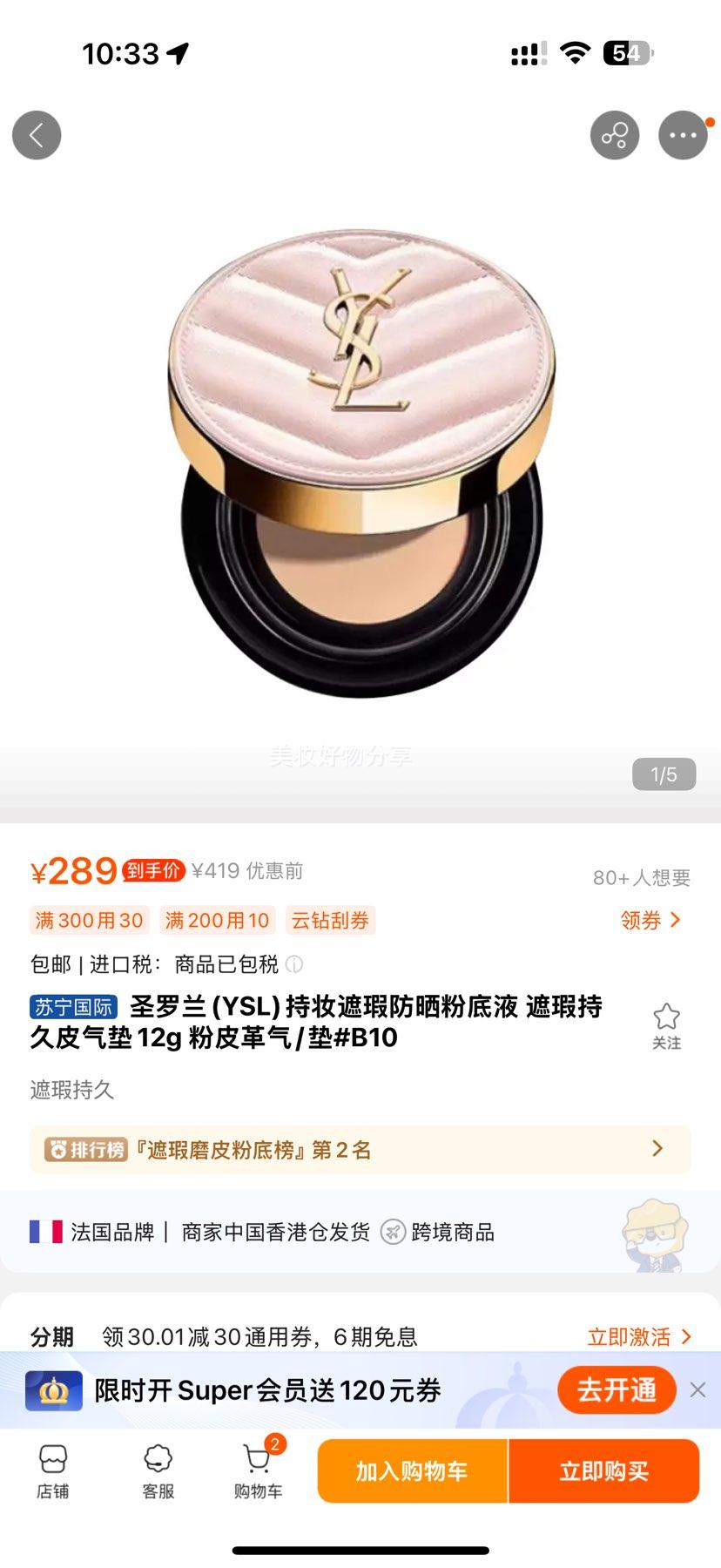Open the 店铺 store icon
The width and height of the screenshot is (721, 1568).
click(x=54, y=1472)
